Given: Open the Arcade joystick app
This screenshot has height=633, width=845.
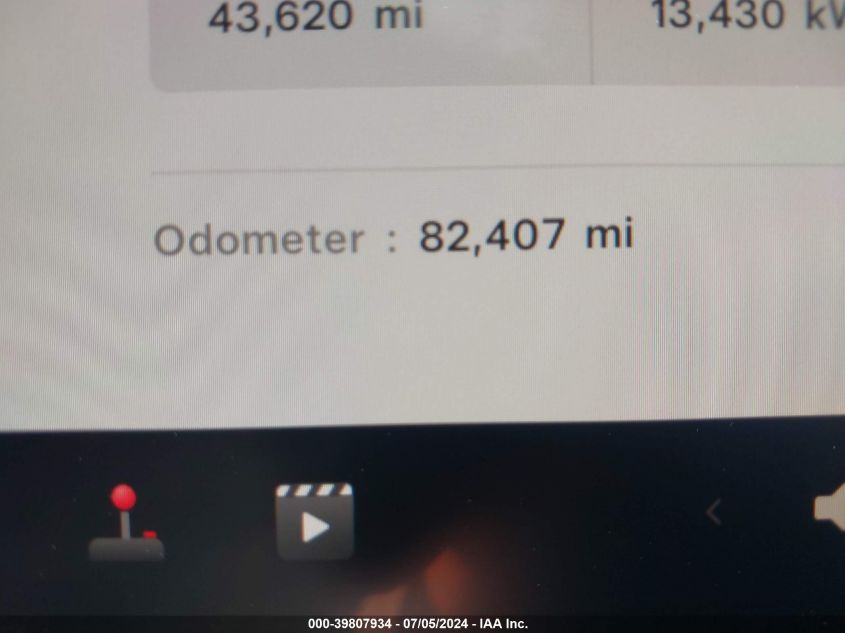Looking at the screenshot, I should [127, 523].
